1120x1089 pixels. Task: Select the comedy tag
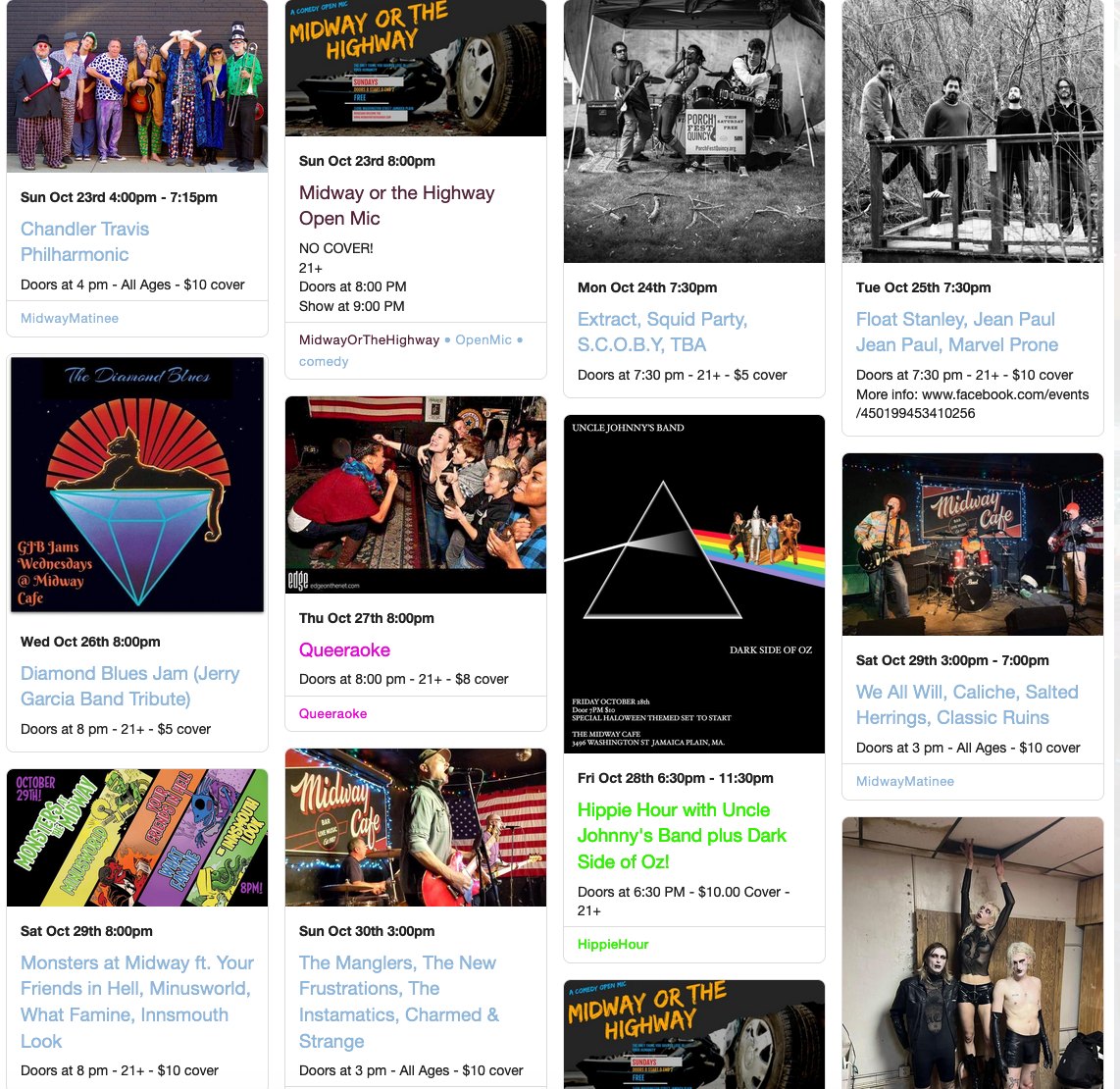click(324, 361)
